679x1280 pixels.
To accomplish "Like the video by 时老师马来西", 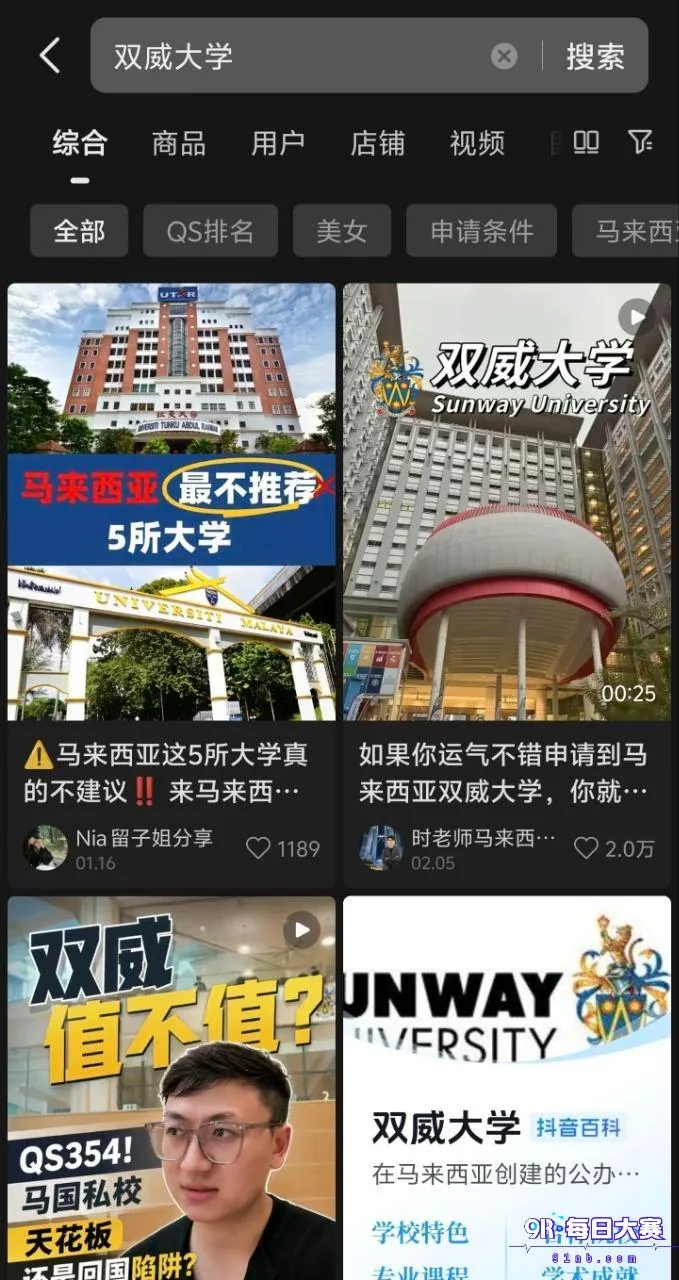I will 614,848.
